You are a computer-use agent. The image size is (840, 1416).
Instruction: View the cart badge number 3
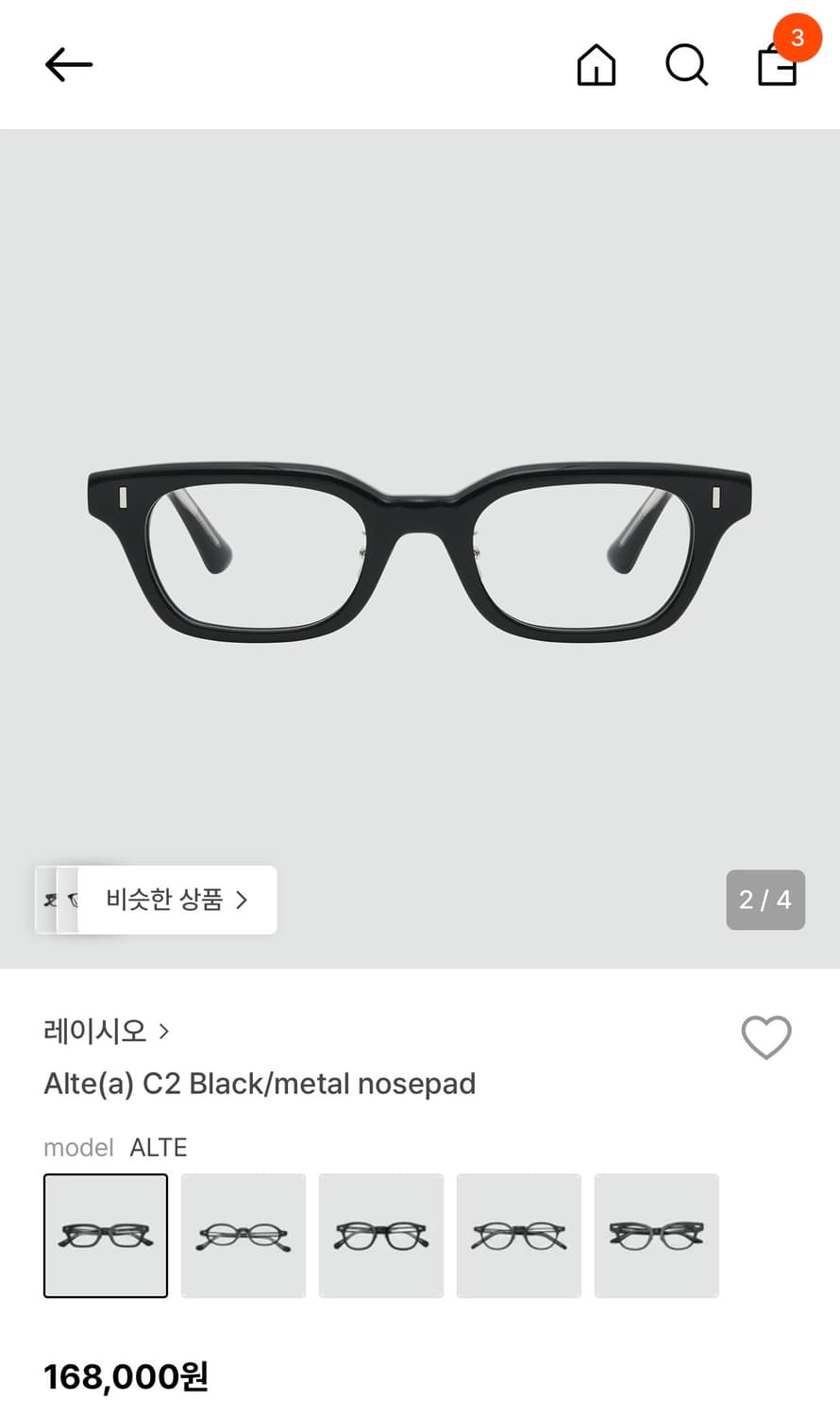pyautogui.click(x=798, y=38)
